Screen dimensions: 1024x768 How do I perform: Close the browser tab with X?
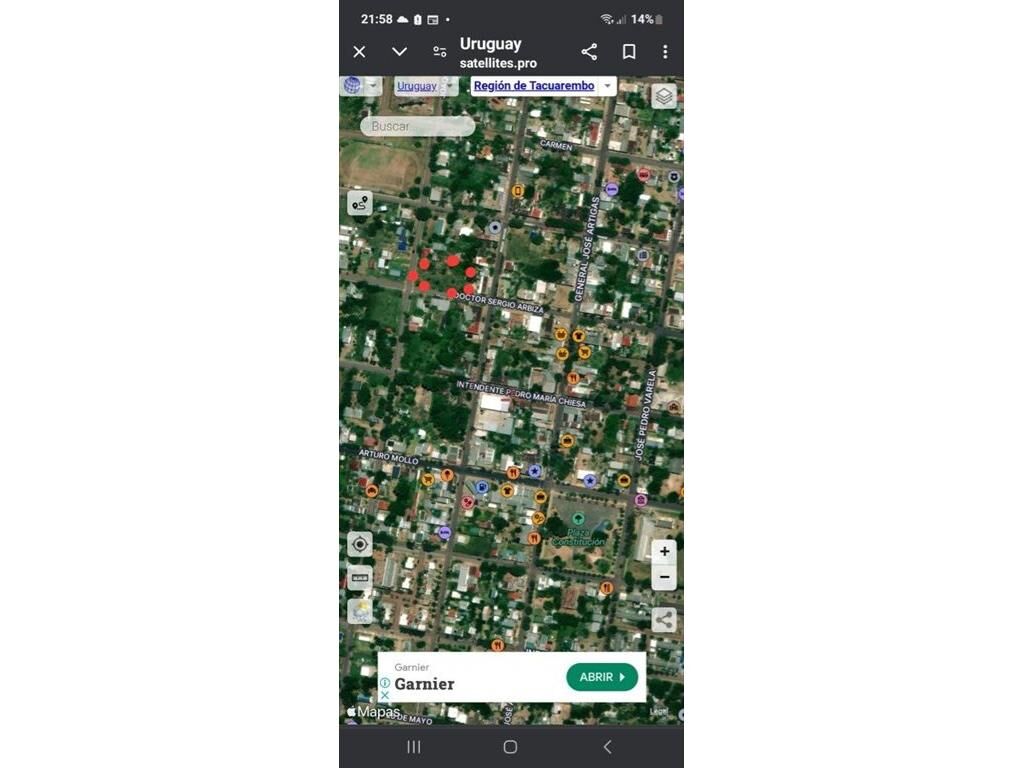coord(359,52)
